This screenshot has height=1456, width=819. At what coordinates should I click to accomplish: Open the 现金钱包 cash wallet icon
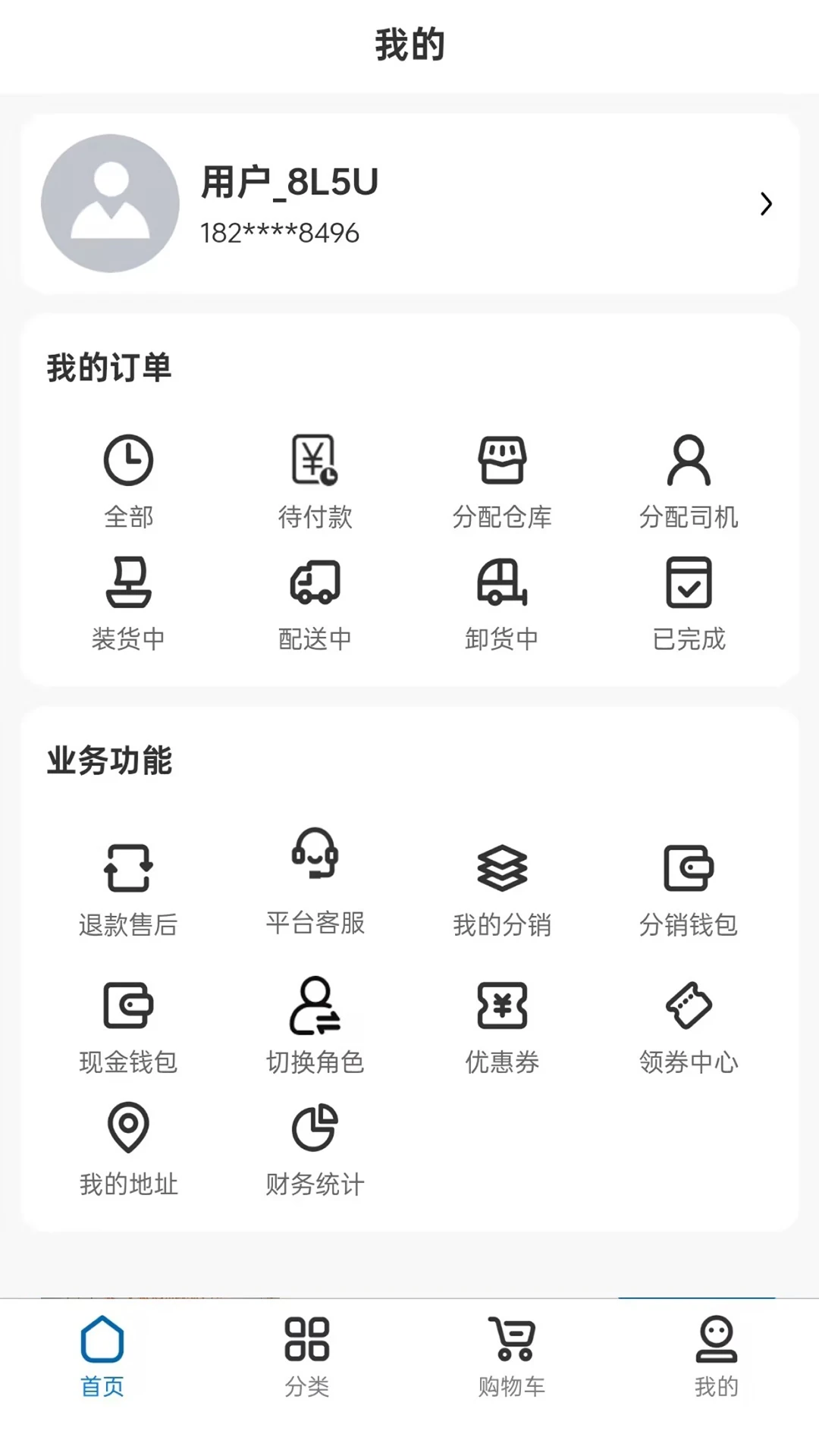pyautogui.click(x=129, y=1009)
